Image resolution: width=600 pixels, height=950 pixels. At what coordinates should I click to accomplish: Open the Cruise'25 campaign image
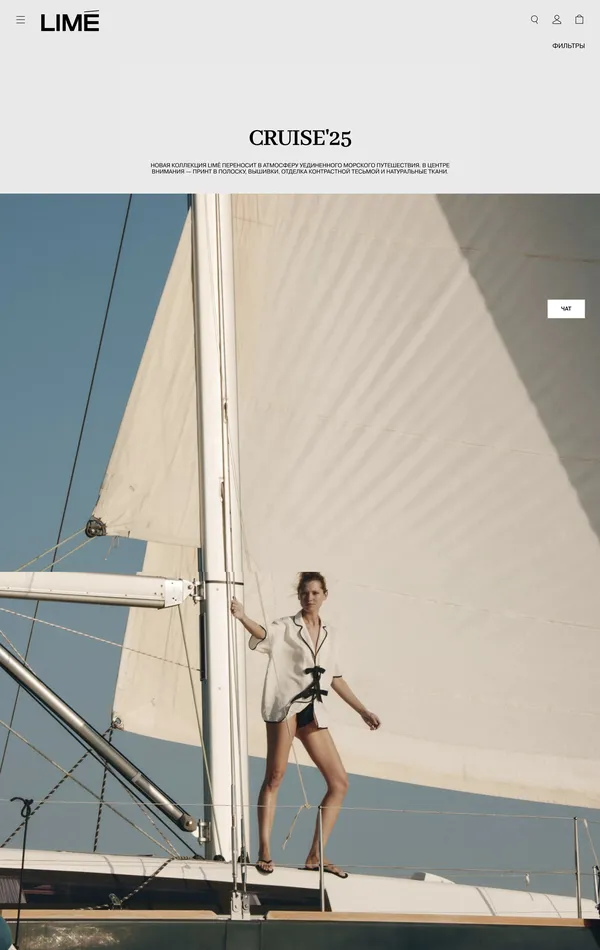(300, 570)
